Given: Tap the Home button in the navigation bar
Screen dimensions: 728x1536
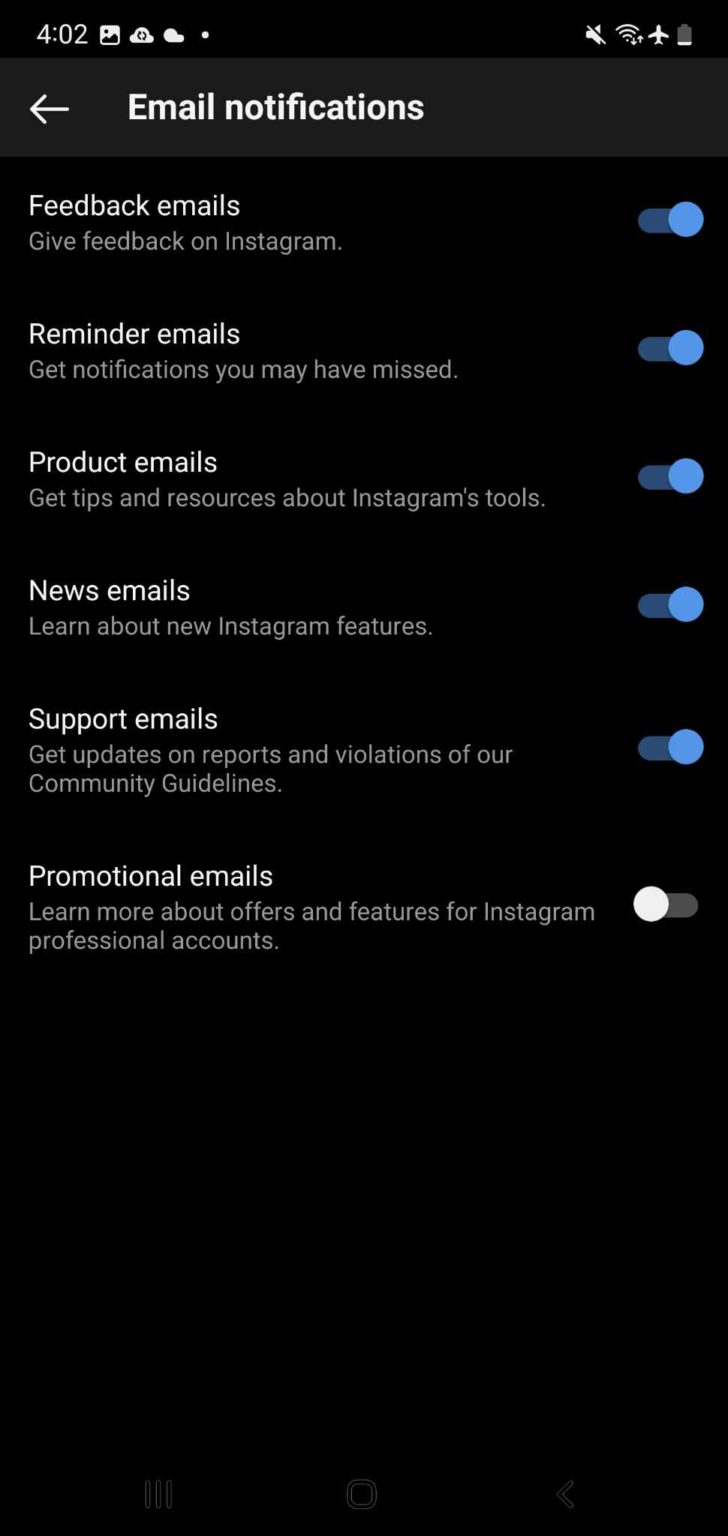Looking at the screenshot, I should (361, 1494).
